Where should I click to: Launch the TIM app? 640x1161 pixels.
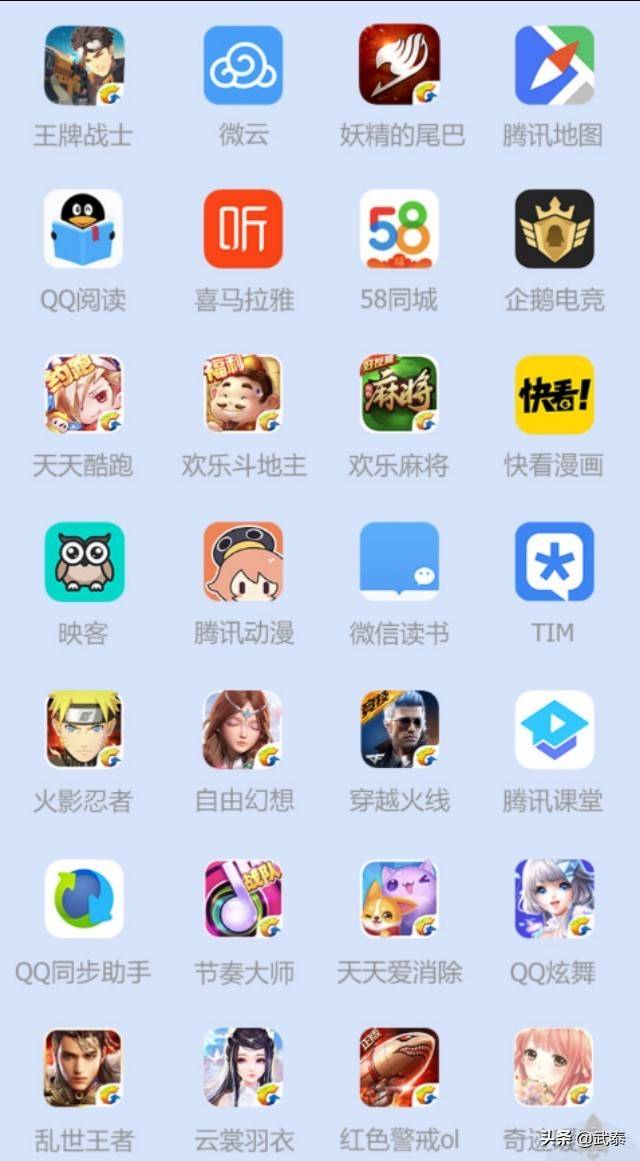[554, 562]
